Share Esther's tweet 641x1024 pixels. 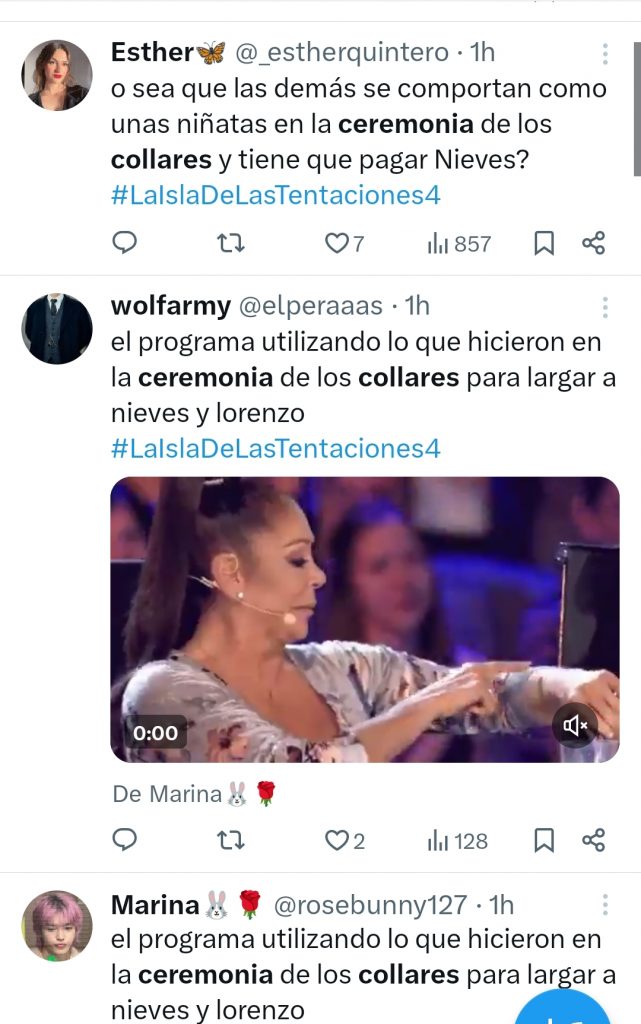click(x=594, y=243)
